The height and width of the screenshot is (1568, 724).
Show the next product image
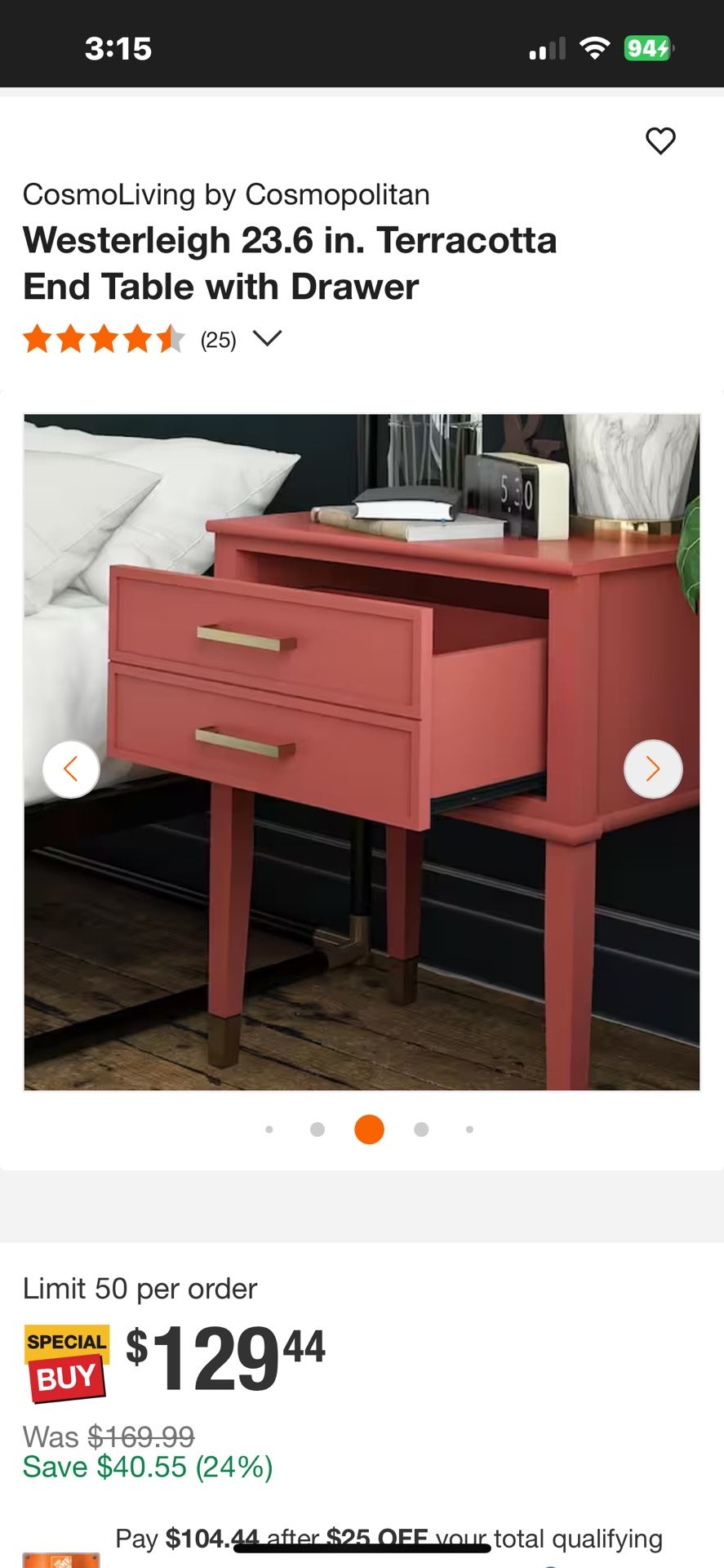pyautogui.click(x=653, y=768)
